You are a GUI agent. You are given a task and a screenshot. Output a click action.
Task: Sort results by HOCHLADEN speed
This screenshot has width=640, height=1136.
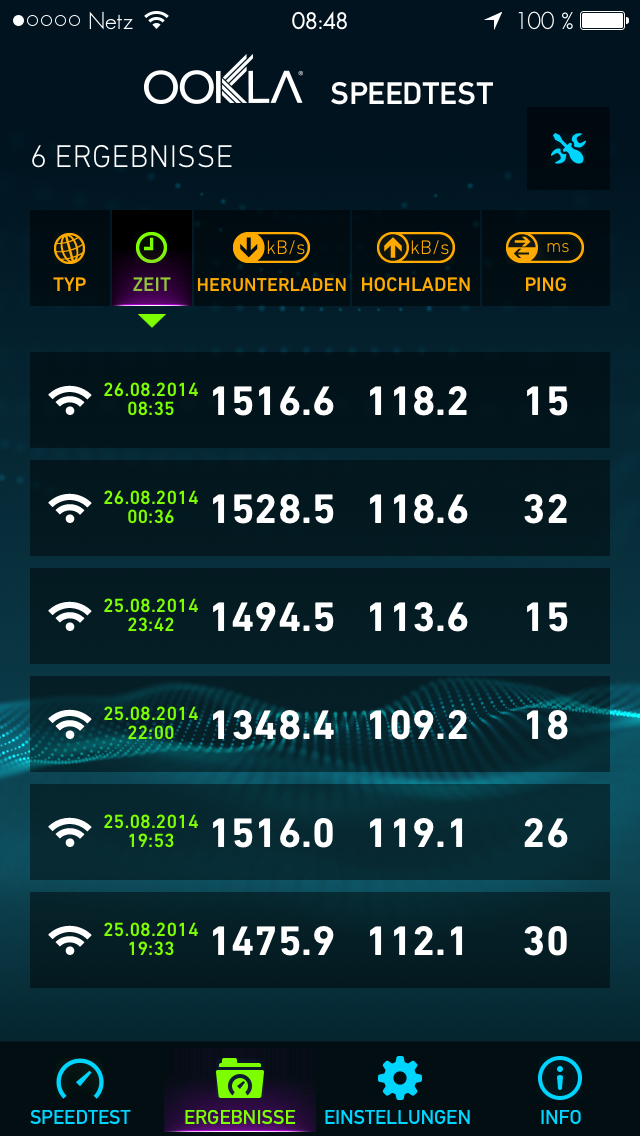click(x=415, y=260)
